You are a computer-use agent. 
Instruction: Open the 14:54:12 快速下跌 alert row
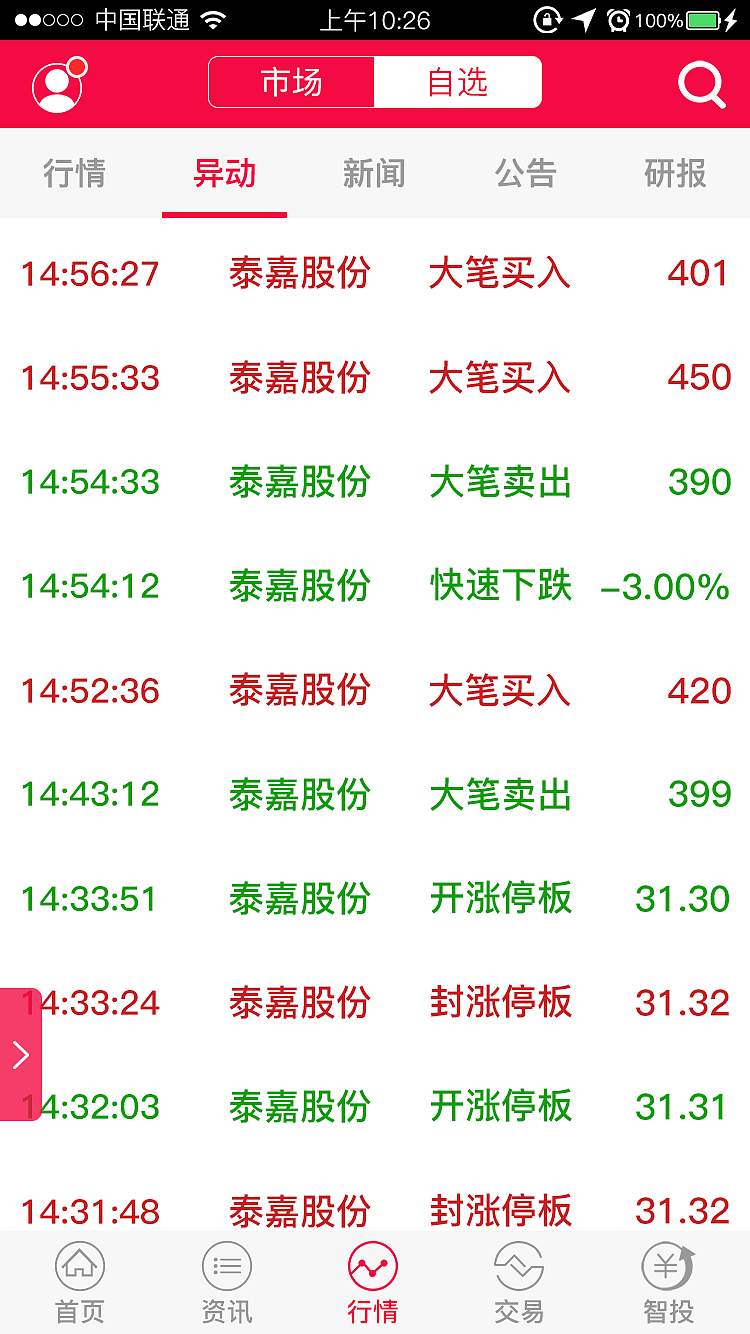pos(375,586)
